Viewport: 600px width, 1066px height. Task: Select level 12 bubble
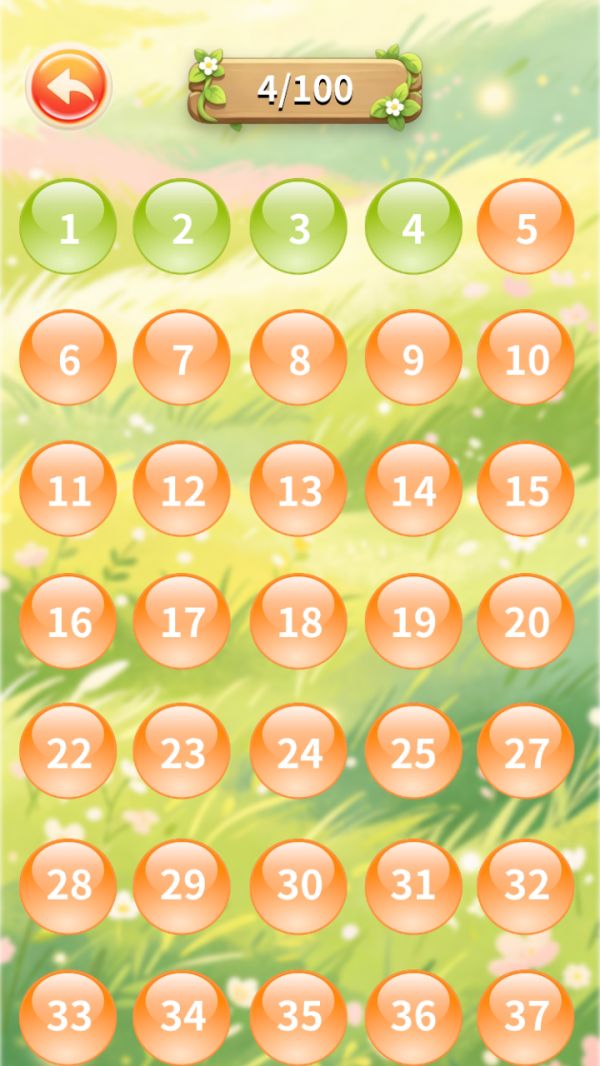coord(181,489)
